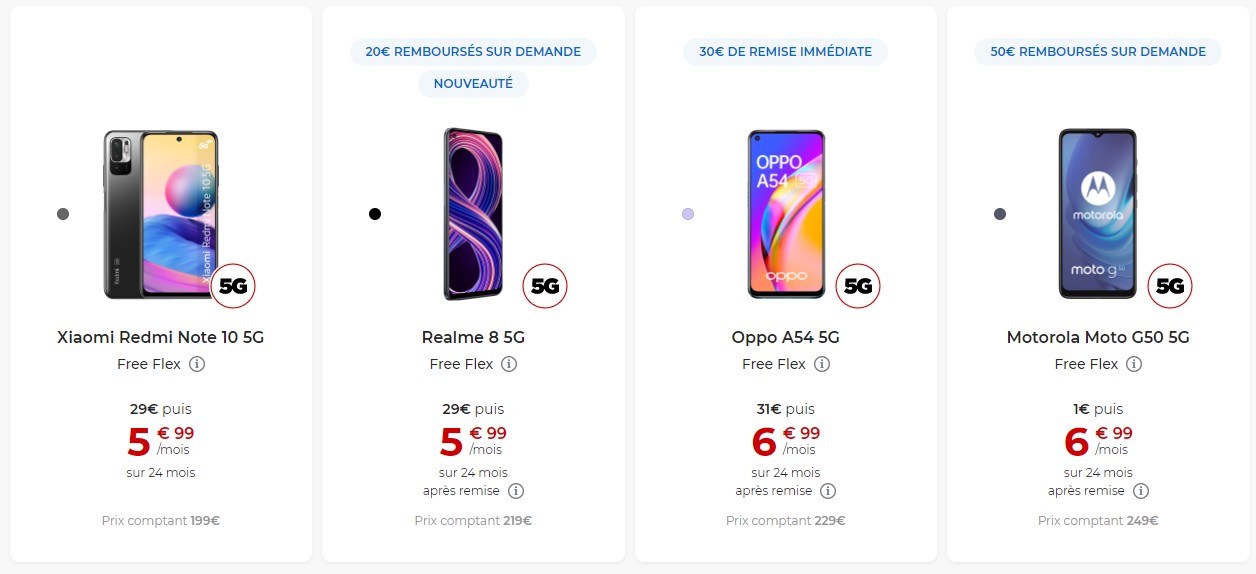This screenshot has height=574, width=1256.
Task: Open the Motorola Moto G50 5G card
Action: point(1098,338)
